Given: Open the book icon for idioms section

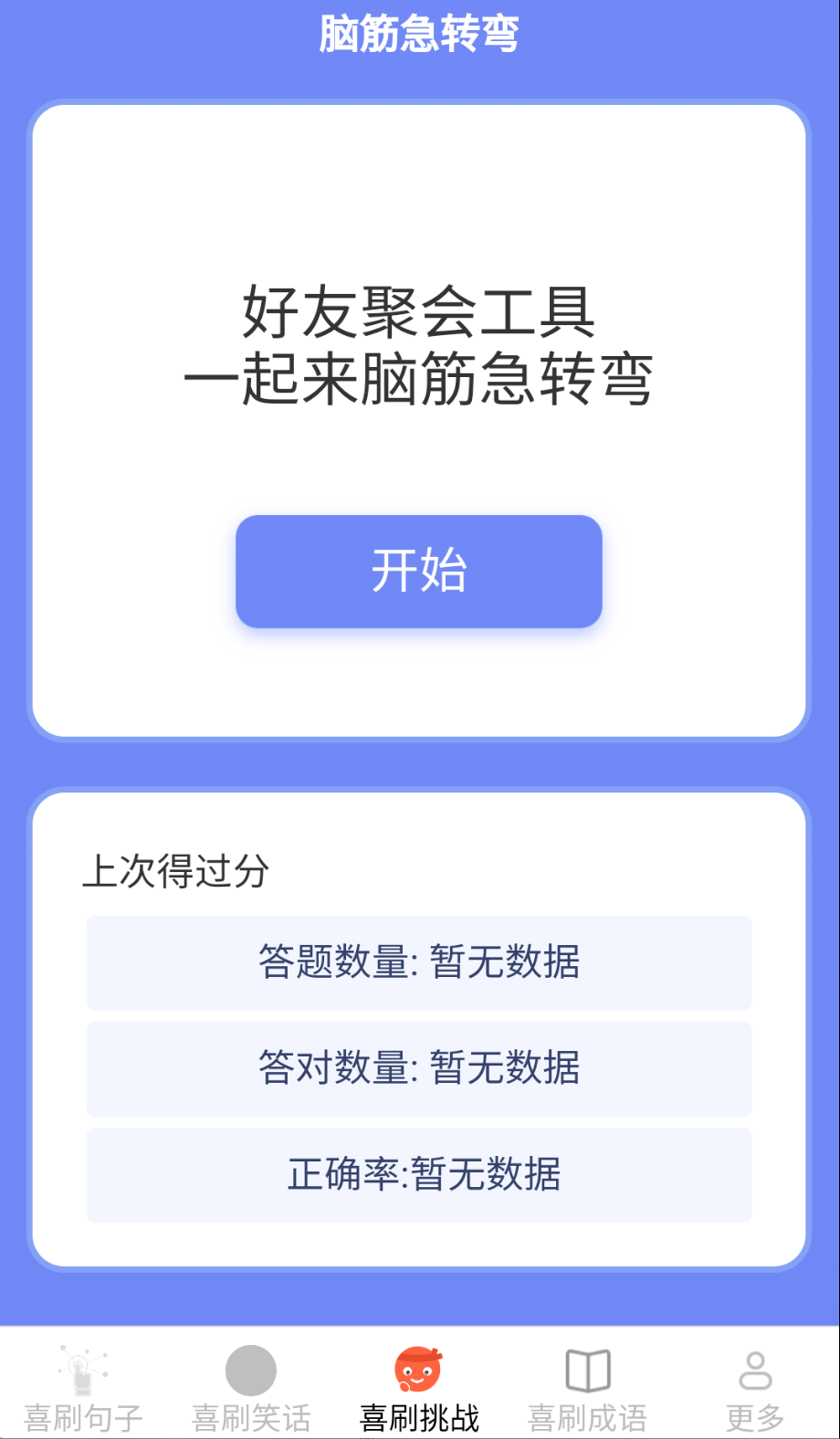Looking at the screenshot, I should (585, 1366).
